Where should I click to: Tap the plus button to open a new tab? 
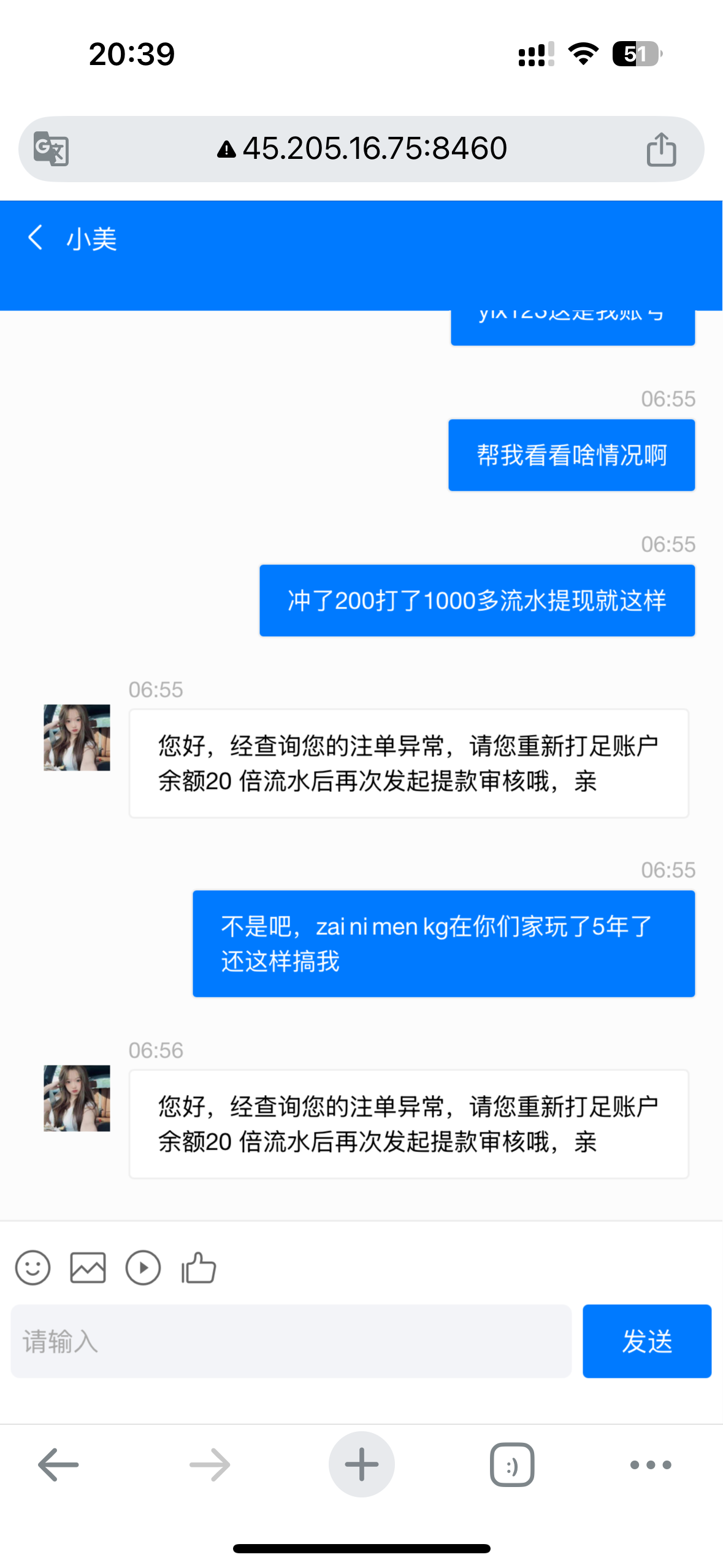[361, 1464]
